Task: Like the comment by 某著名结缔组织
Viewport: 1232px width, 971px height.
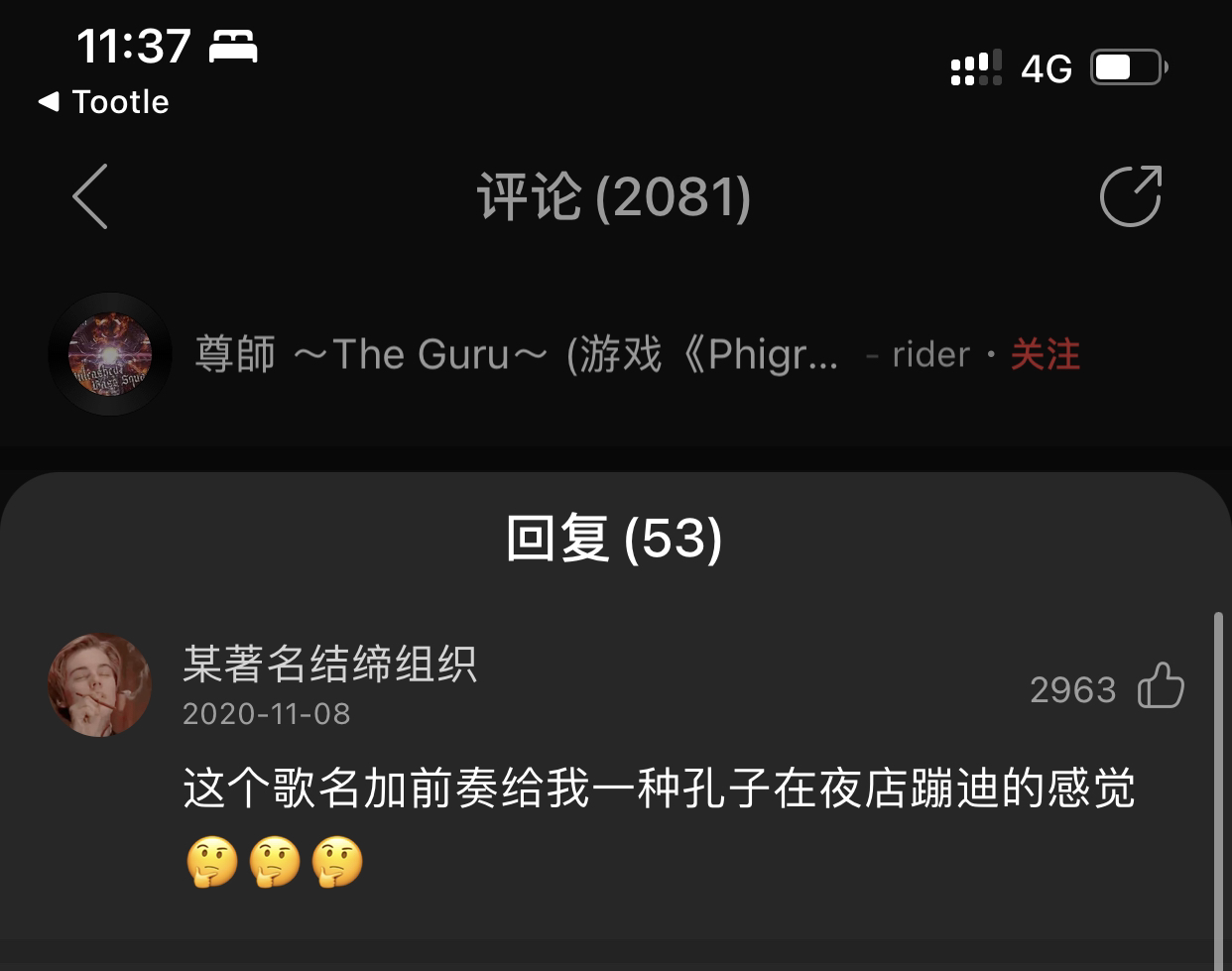Action: tap(1161, 686)
